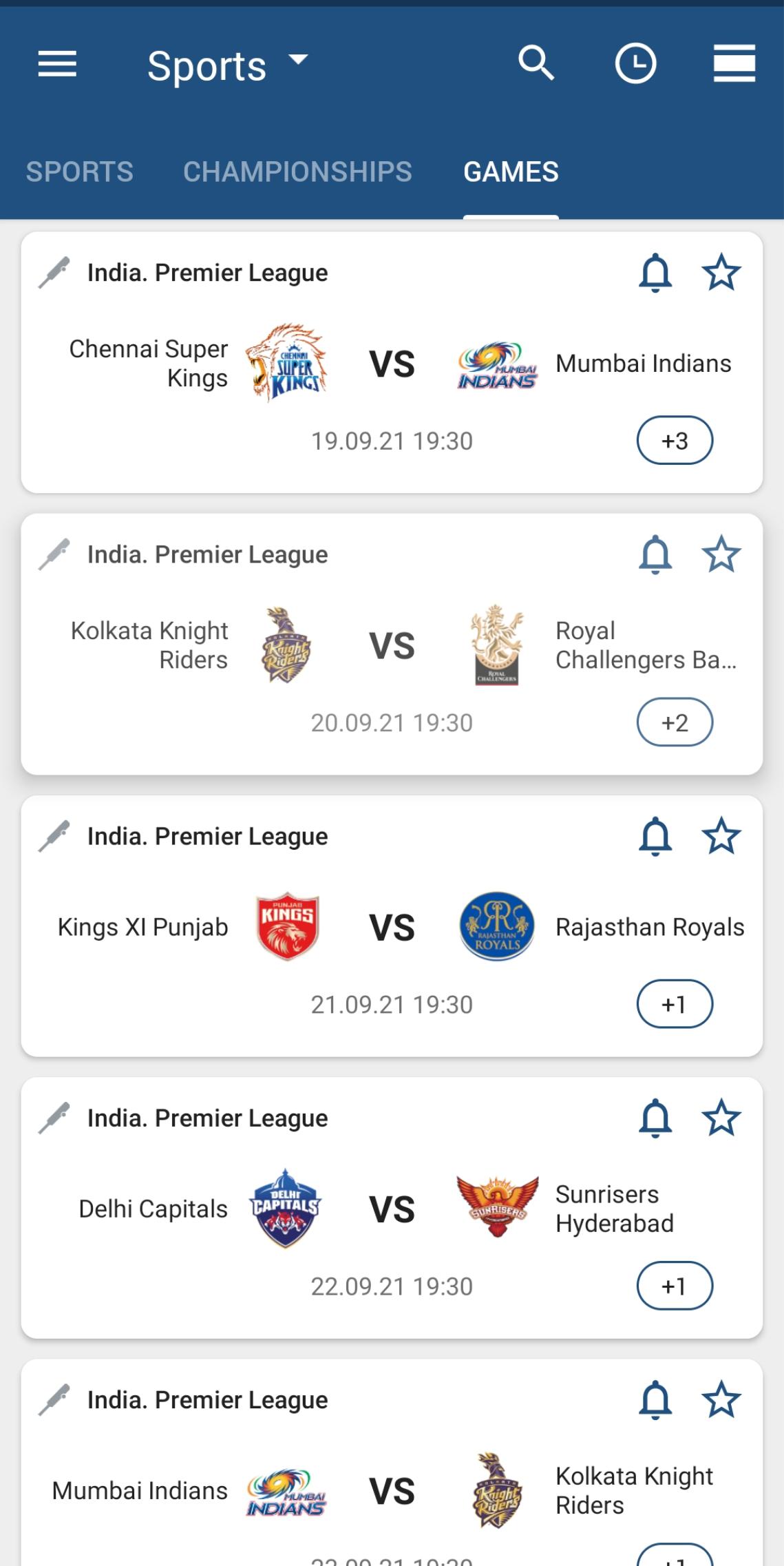Open the hamburger navigation menu

[57, 65]
